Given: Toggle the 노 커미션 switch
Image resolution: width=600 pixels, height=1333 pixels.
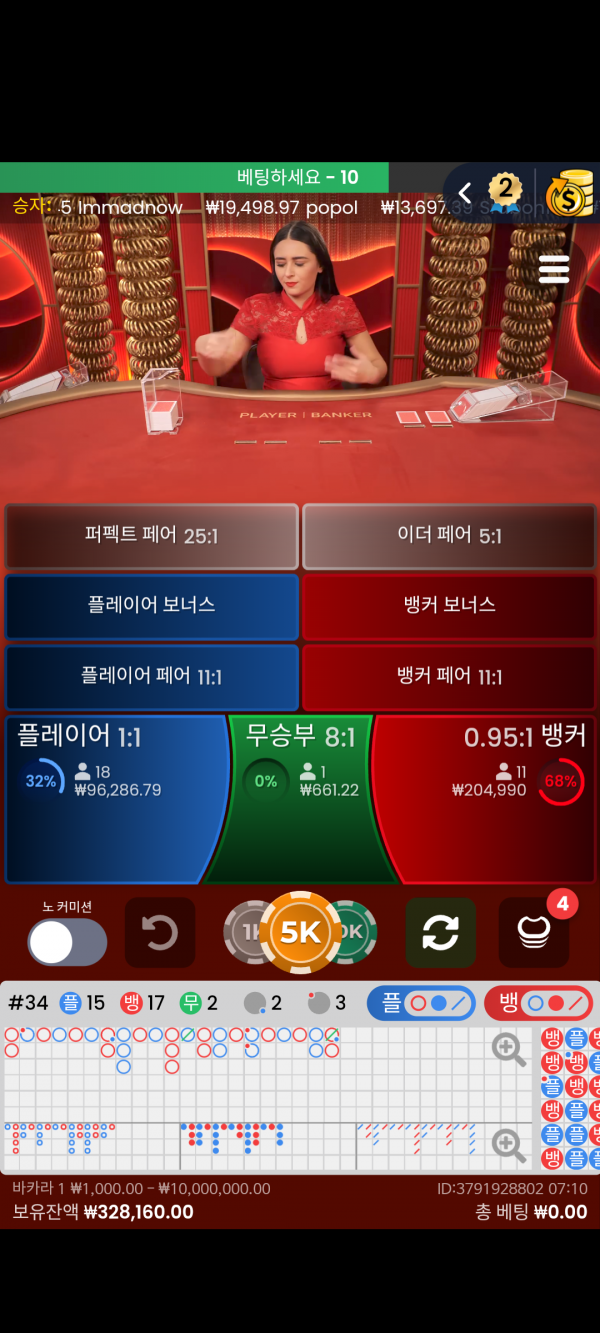Looking at the screenshot, I should (x=67, y=942).
